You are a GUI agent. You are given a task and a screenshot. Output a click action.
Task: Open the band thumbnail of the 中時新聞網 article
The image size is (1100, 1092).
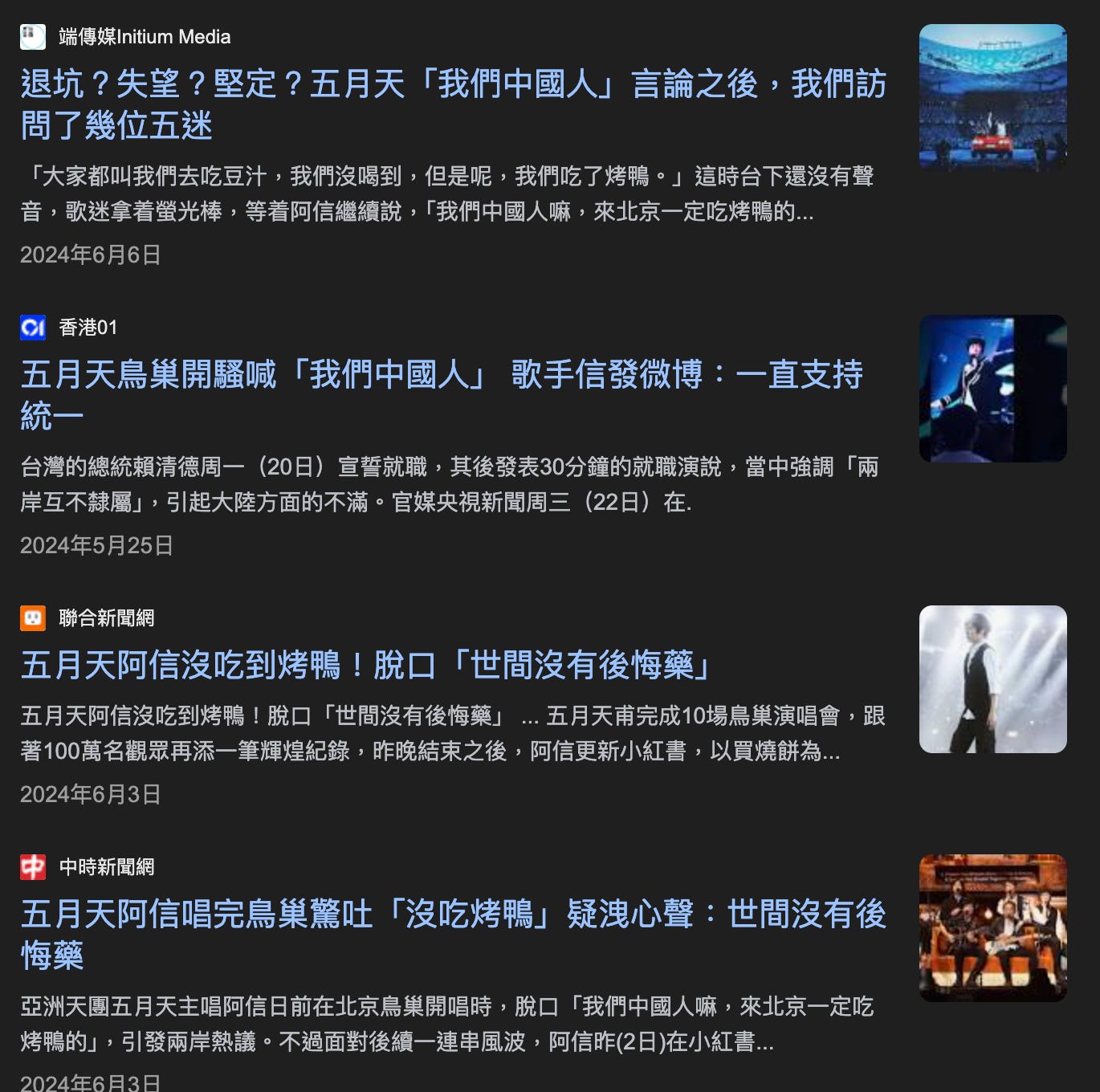[x=992, y=927]
